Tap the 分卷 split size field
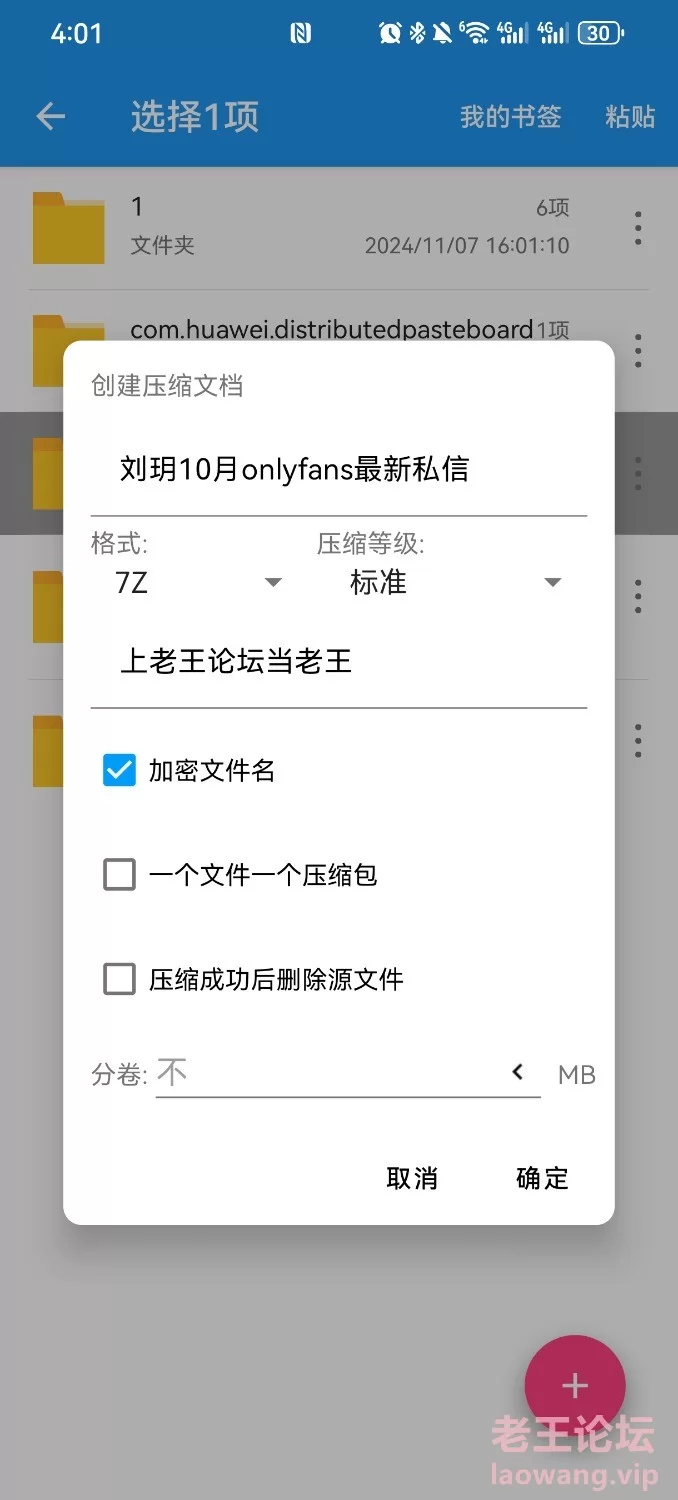 330,1074
